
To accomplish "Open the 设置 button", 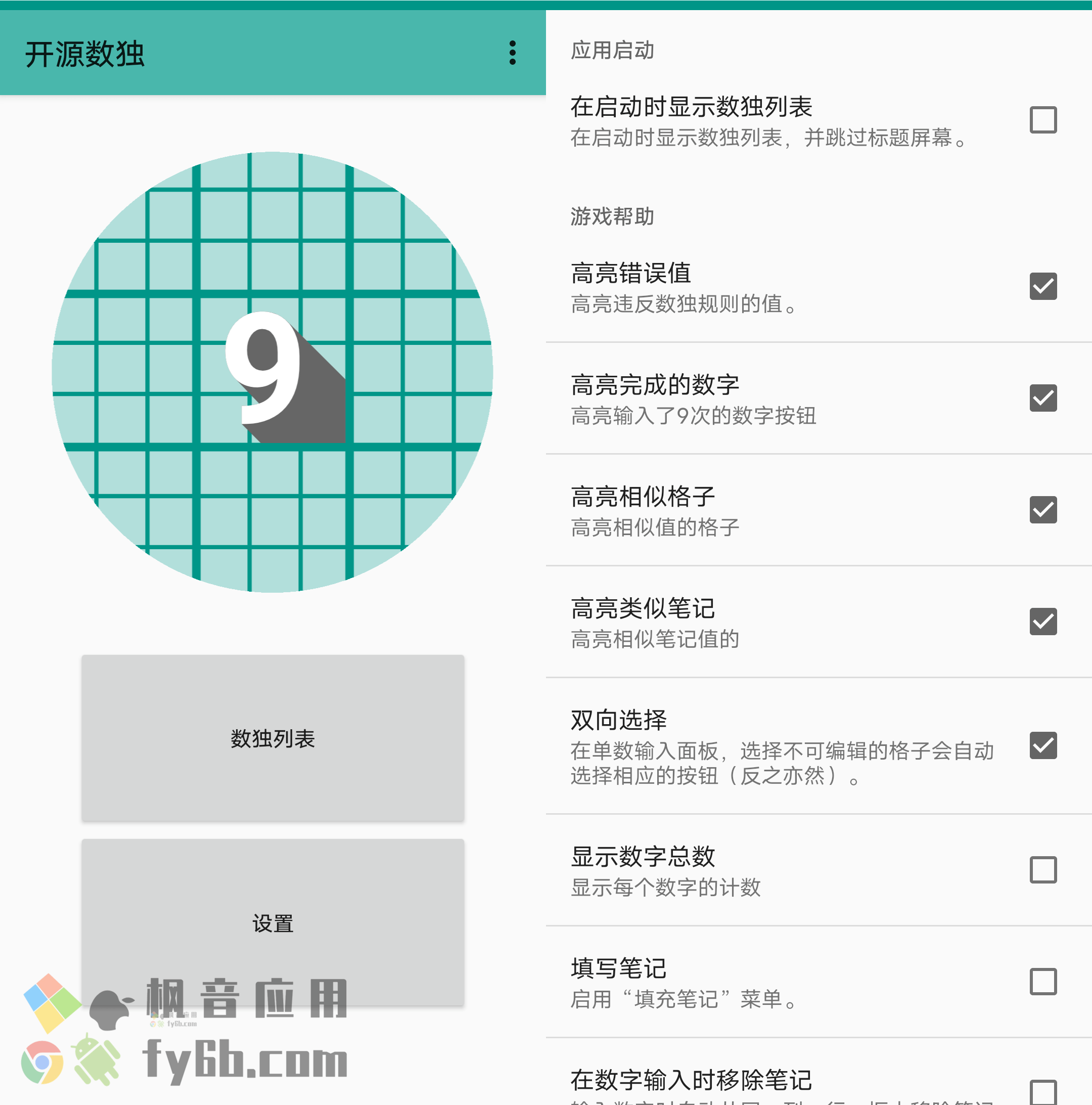I will pyautogui.click(x=272, y=922).
